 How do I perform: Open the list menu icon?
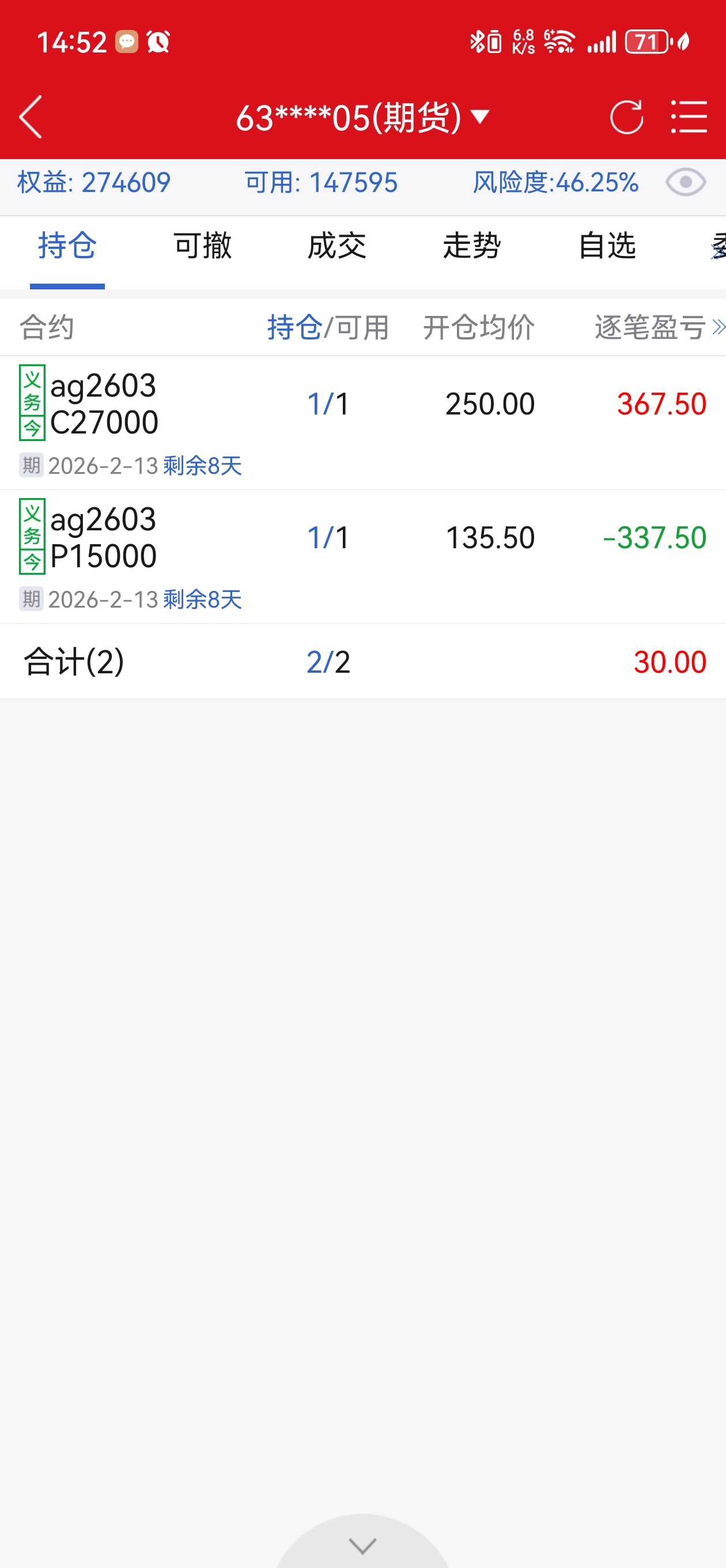[689, 117]
